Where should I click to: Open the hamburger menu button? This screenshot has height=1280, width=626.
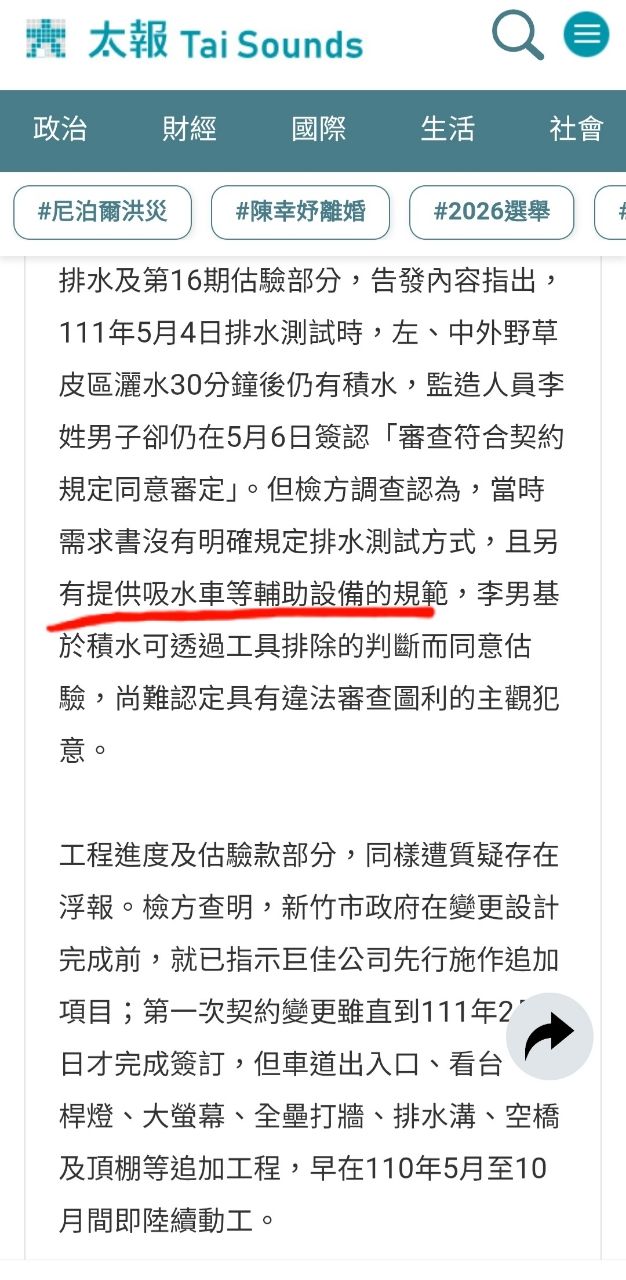click(x=586, y=35)
